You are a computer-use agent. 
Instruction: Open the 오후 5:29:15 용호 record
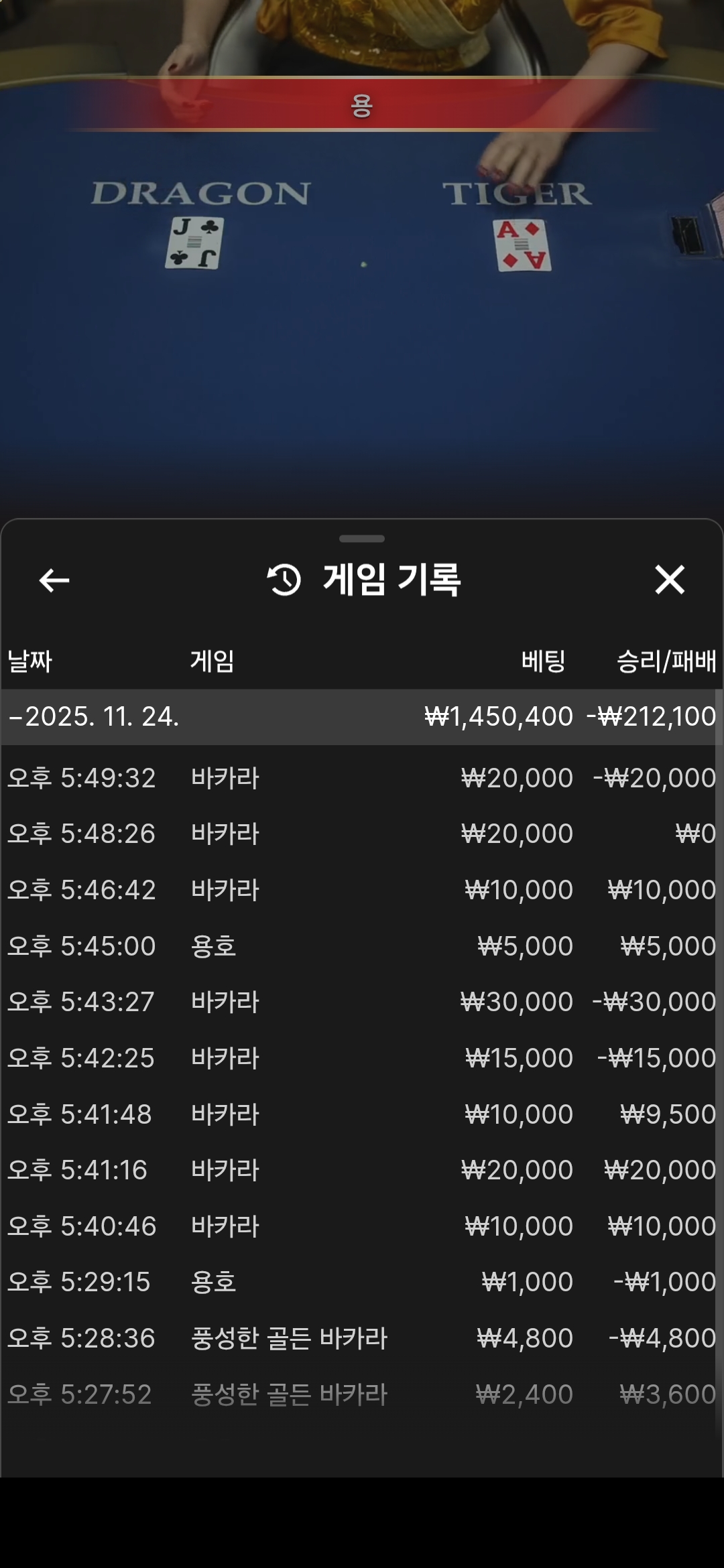click(361, 1282)
